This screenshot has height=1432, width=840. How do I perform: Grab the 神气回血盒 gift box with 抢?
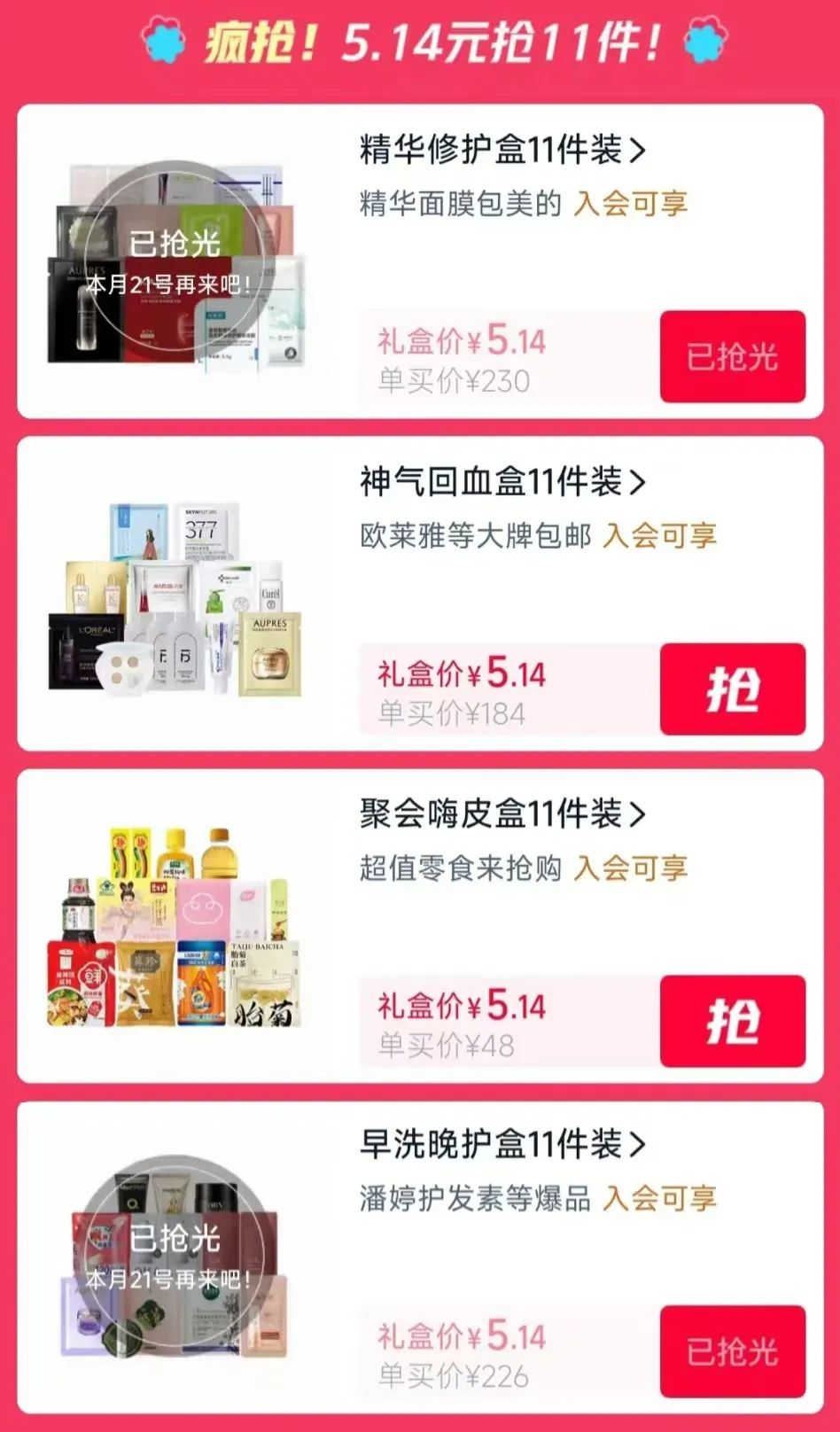[732, 689]
